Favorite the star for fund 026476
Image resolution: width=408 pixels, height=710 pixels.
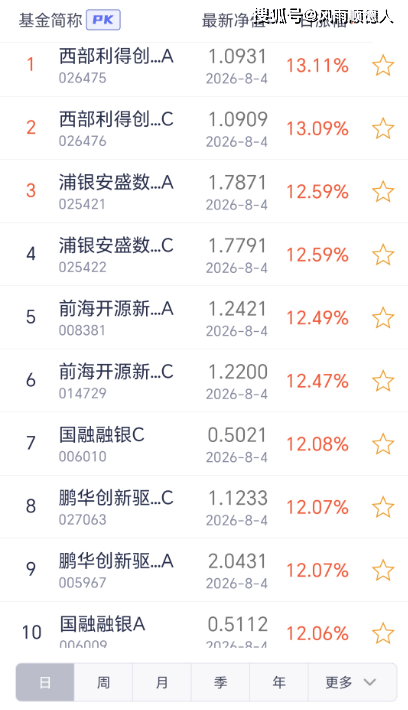(383, 129)
